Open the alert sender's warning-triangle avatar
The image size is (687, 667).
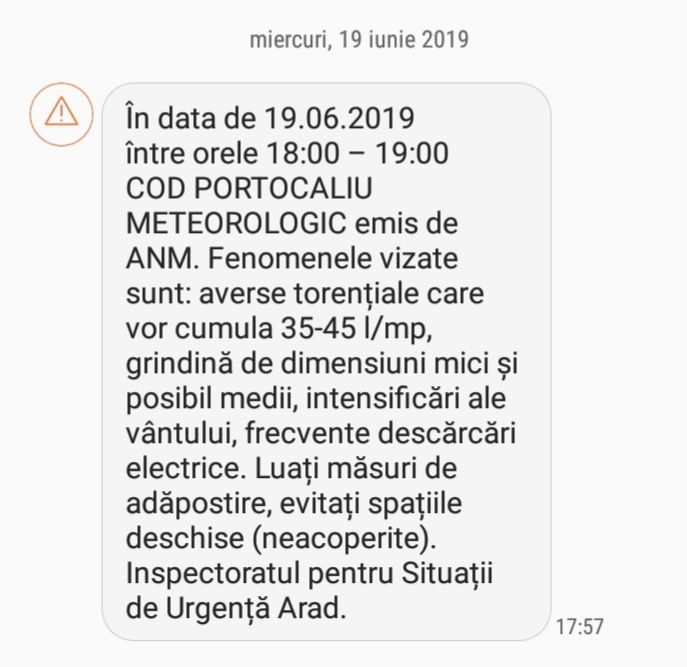point(61,114)
